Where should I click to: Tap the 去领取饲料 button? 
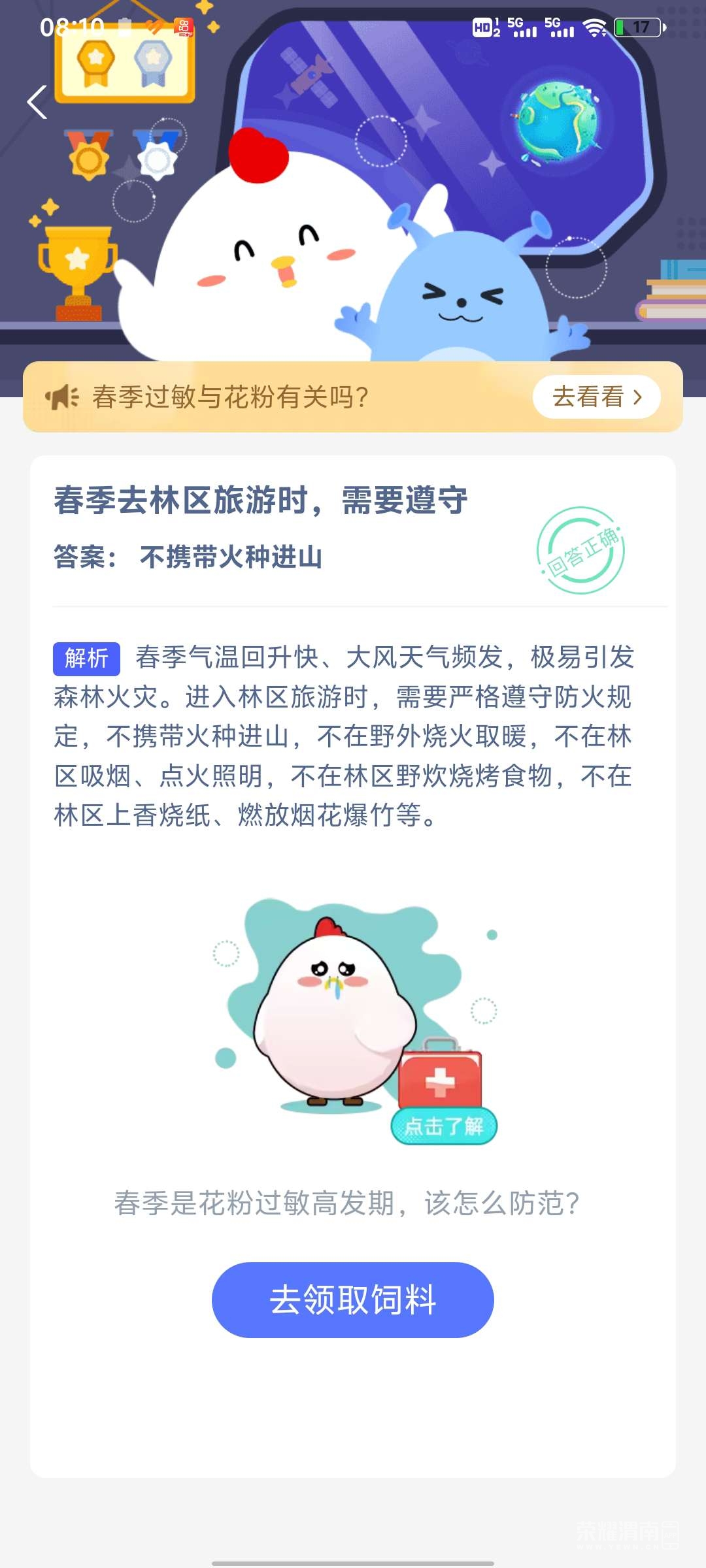[352, 1299]
